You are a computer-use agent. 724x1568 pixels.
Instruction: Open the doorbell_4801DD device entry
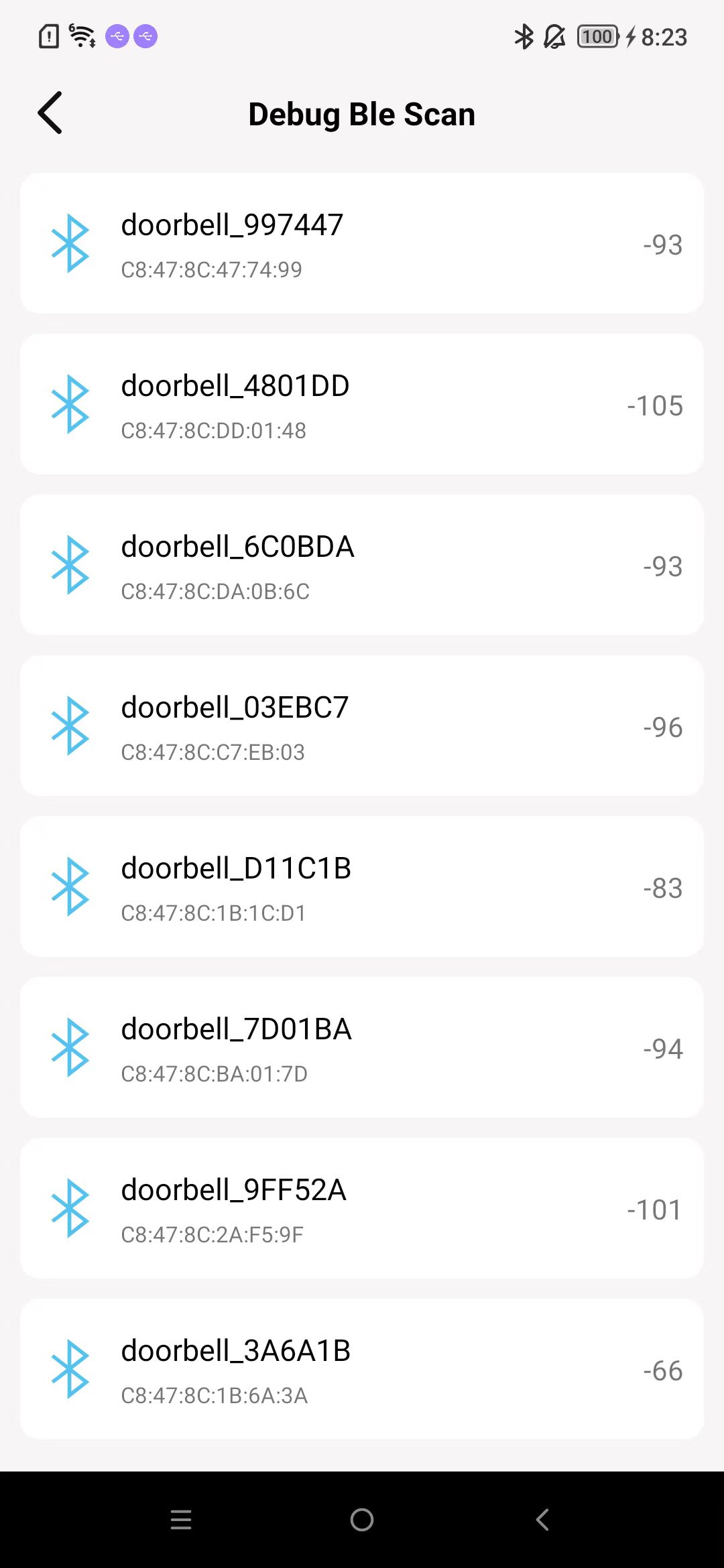pos(362,405)
